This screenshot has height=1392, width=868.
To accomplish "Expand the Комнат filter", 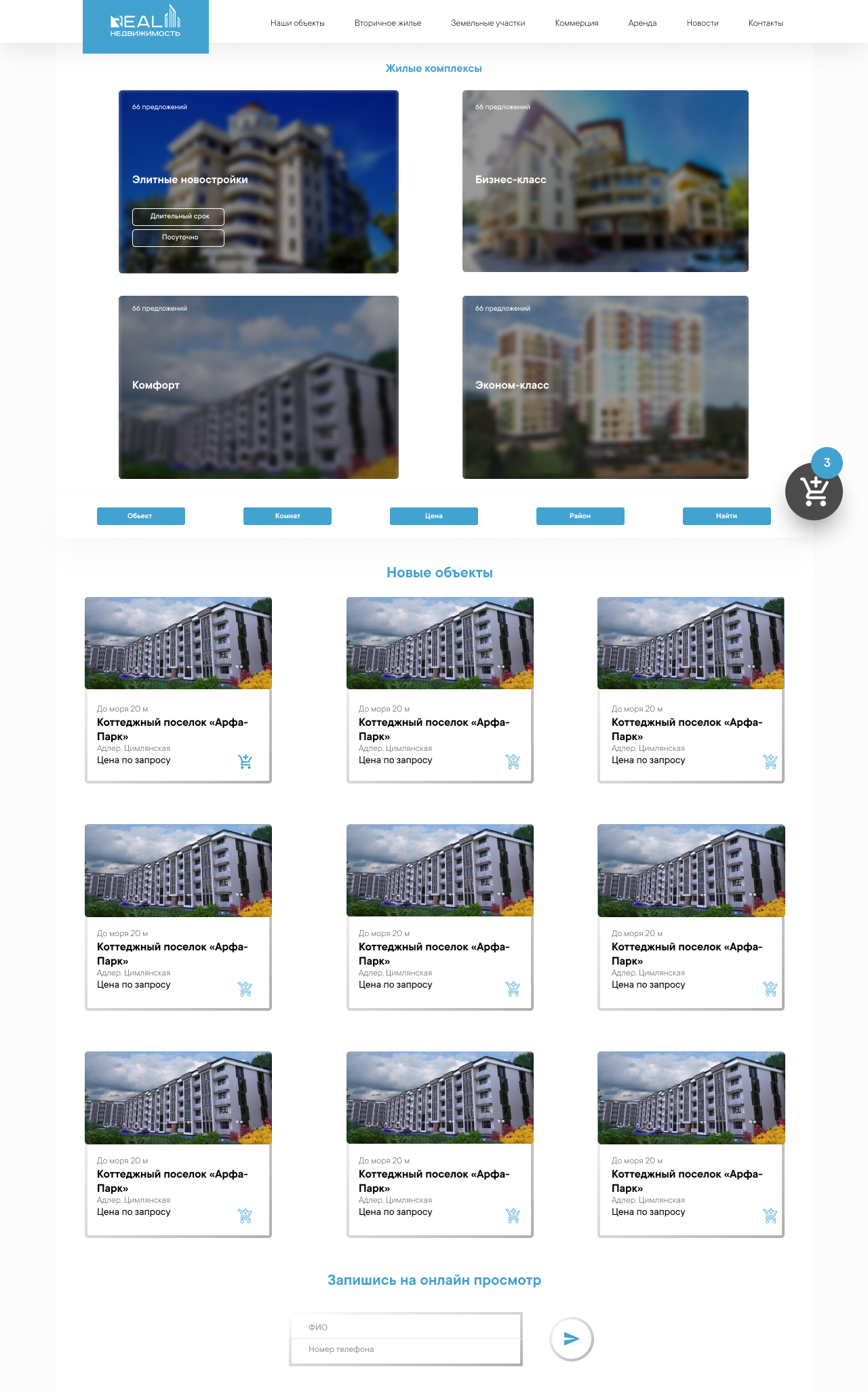I will [x=287, y=516].
